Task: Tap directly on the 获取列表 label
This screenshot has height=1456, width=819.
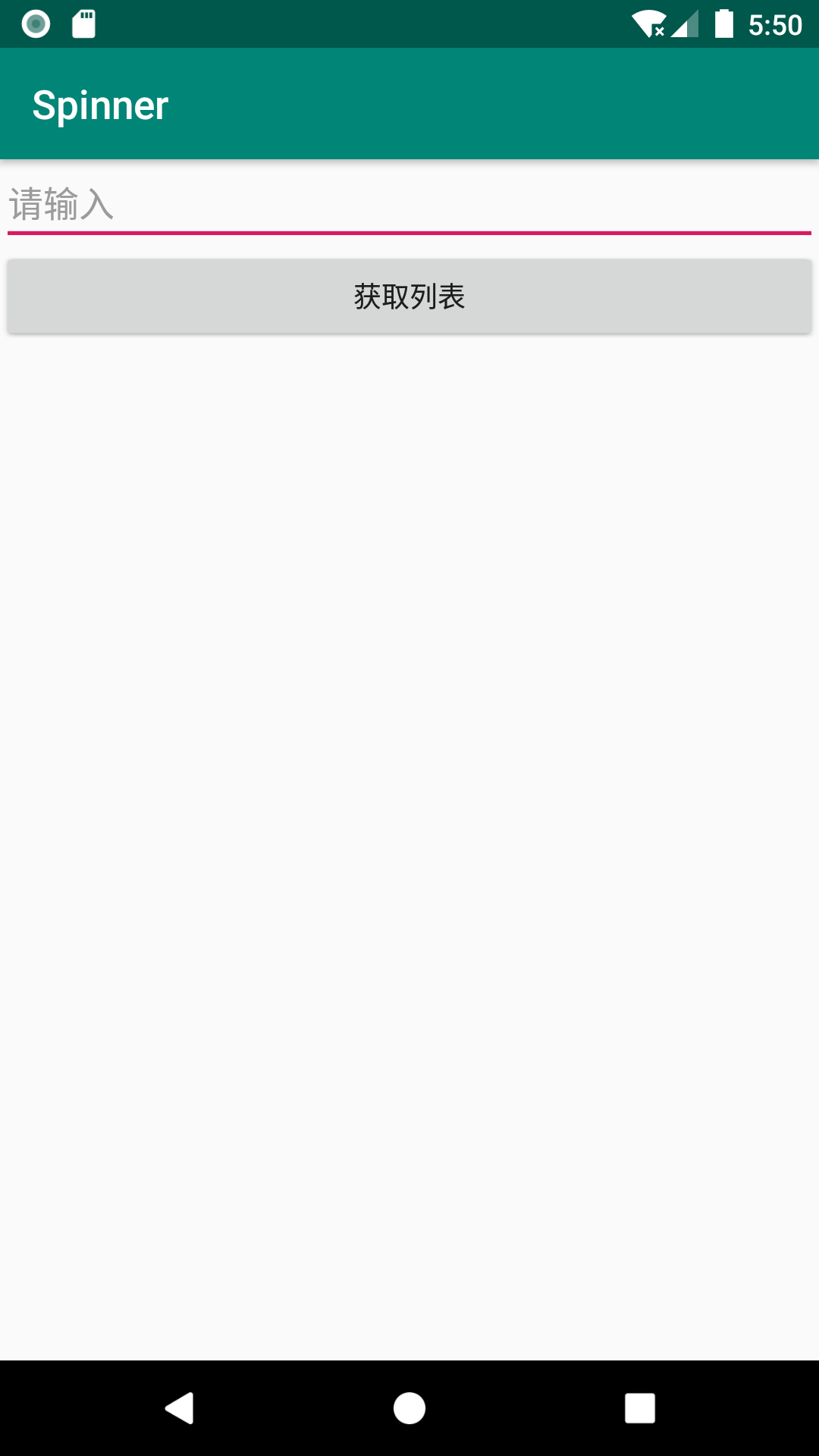Action: [x=409, y=297]
